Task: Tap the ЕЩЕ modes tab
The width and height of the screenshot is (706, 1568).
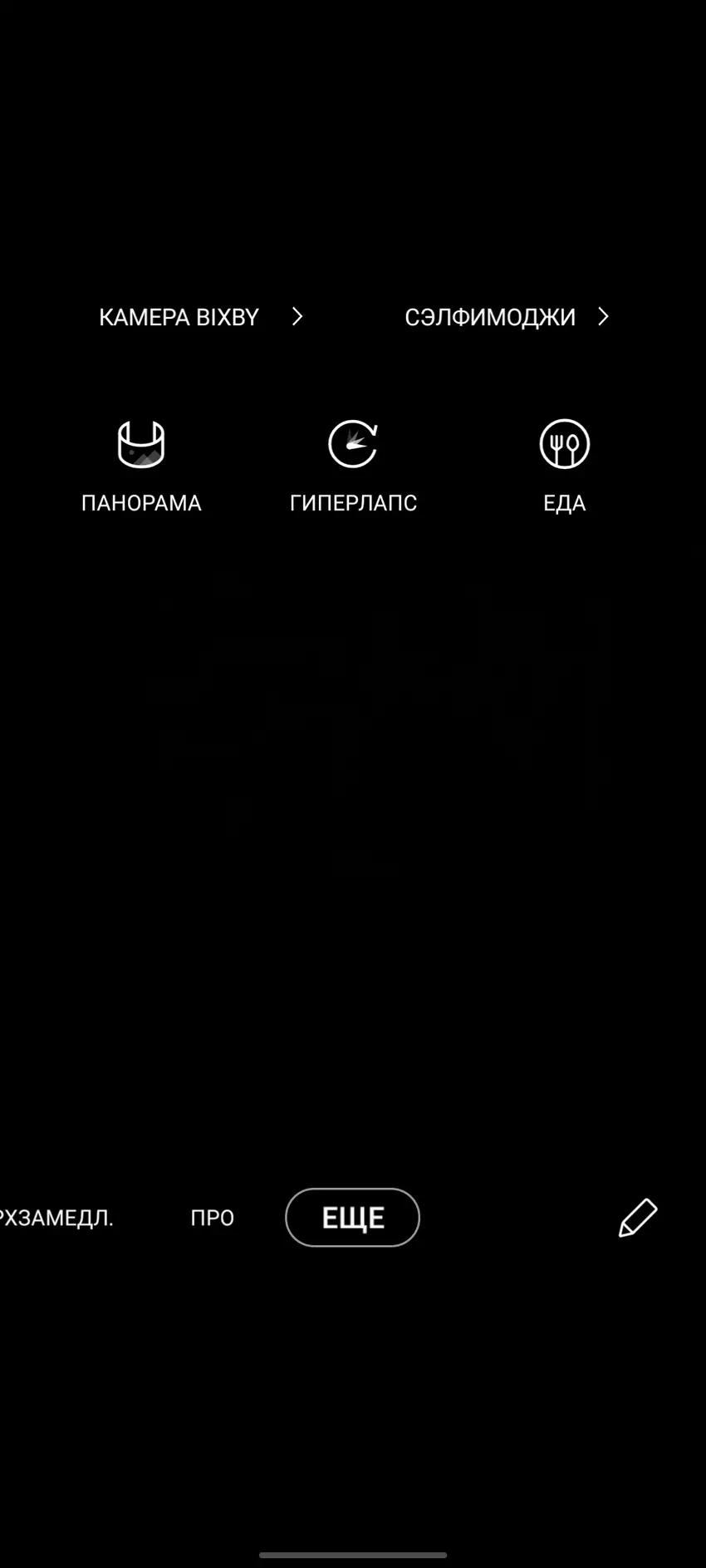Action: point(352,1218)
